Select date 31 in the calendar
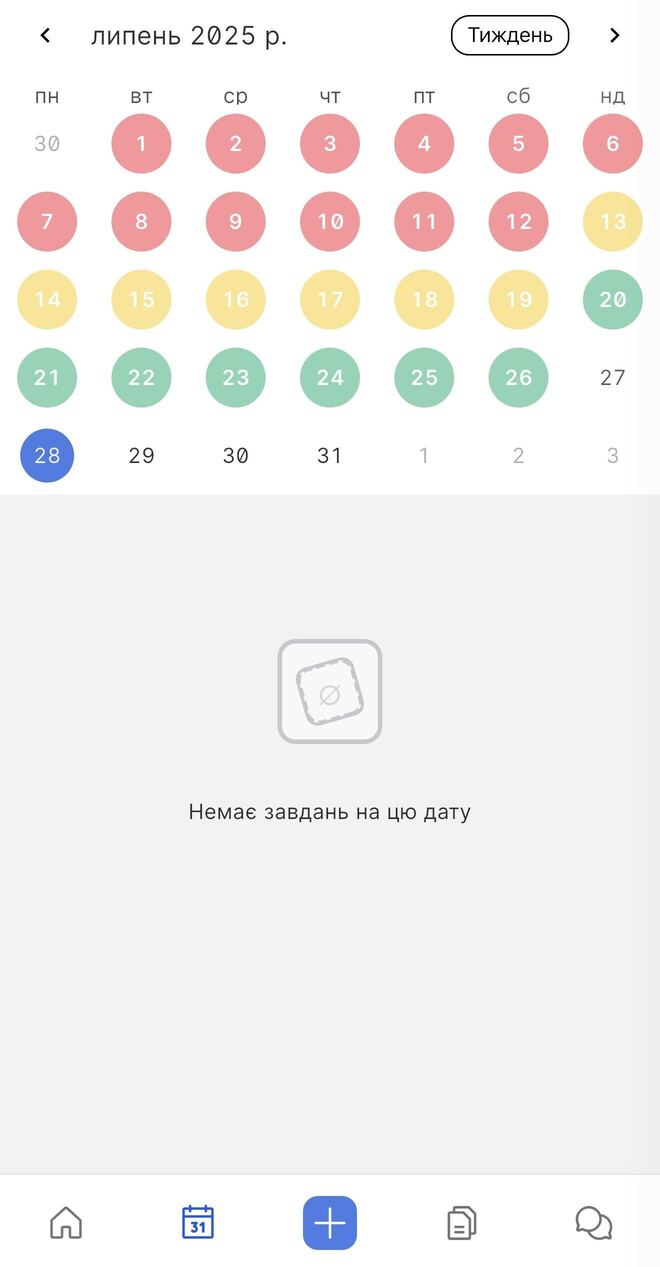This screenshot has width=660, height=1267. (330, 455)
